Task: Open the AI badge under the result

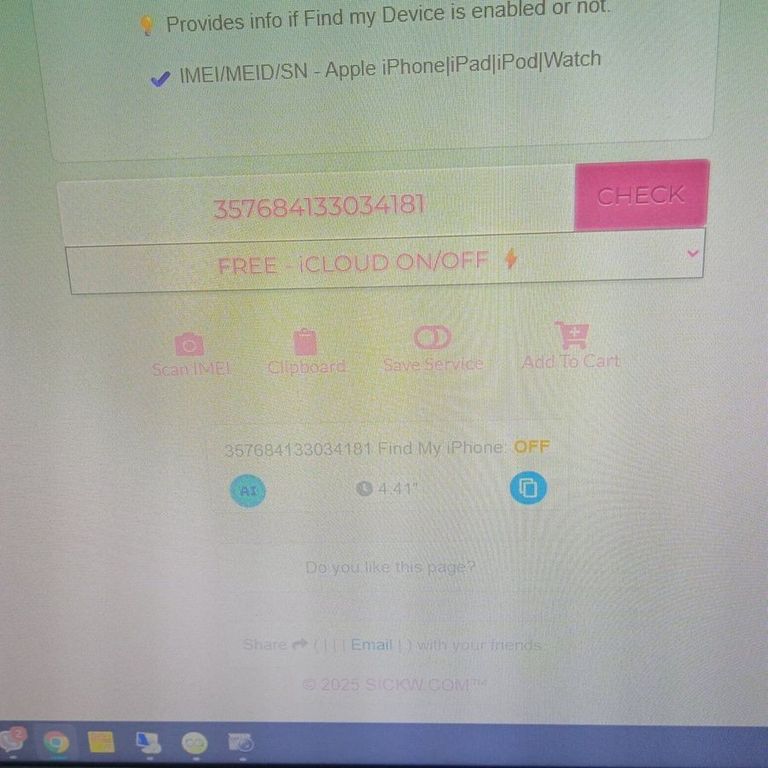Action: click(248, 491)
